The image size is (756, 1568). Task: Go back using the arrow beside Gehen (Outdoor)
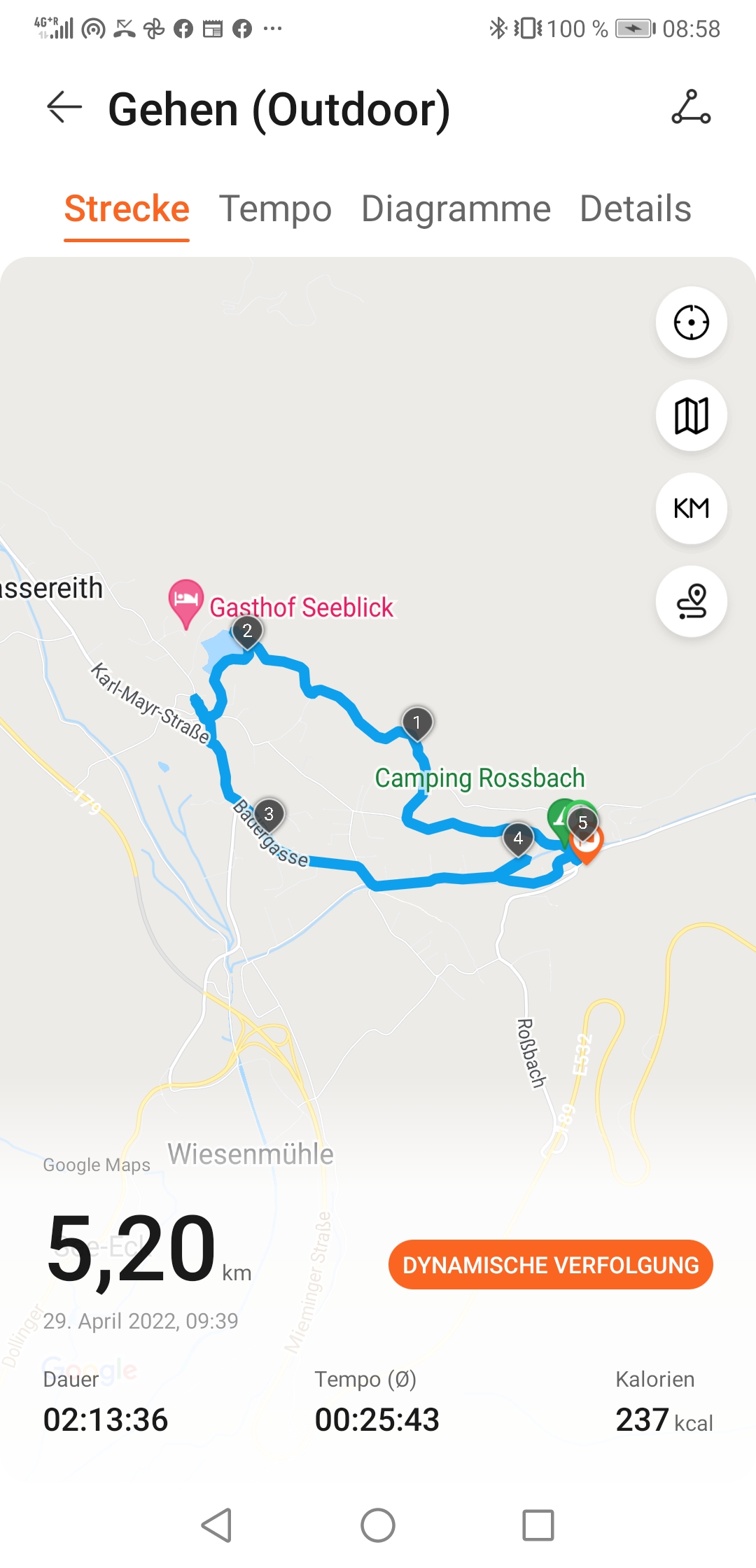pyautogui.click(x=64, y=108)
